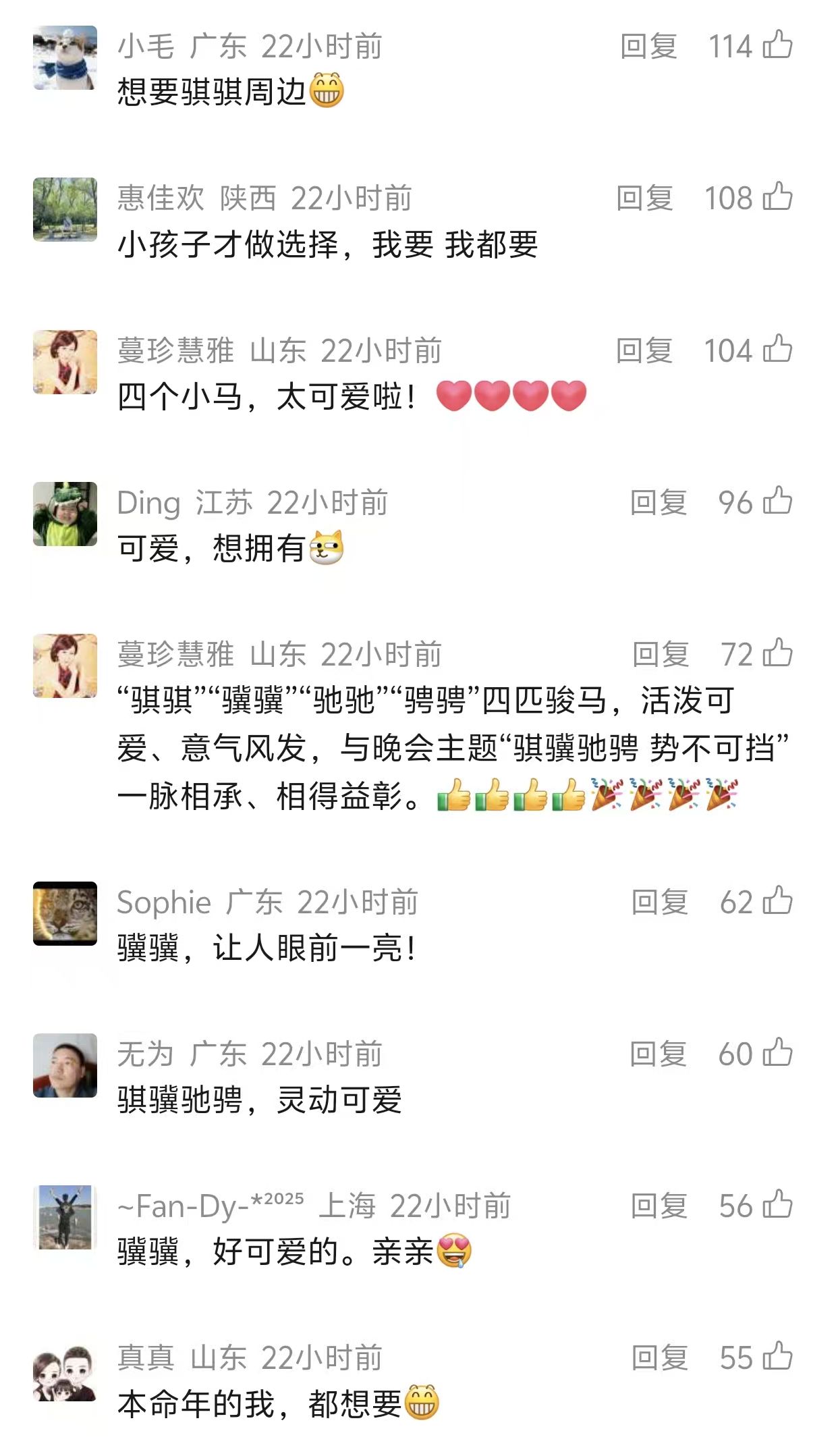Viewport: 838px width, 1456px height.
Task: Tap 回复 on 惠佳欢's comment
Action: (644, 198)
